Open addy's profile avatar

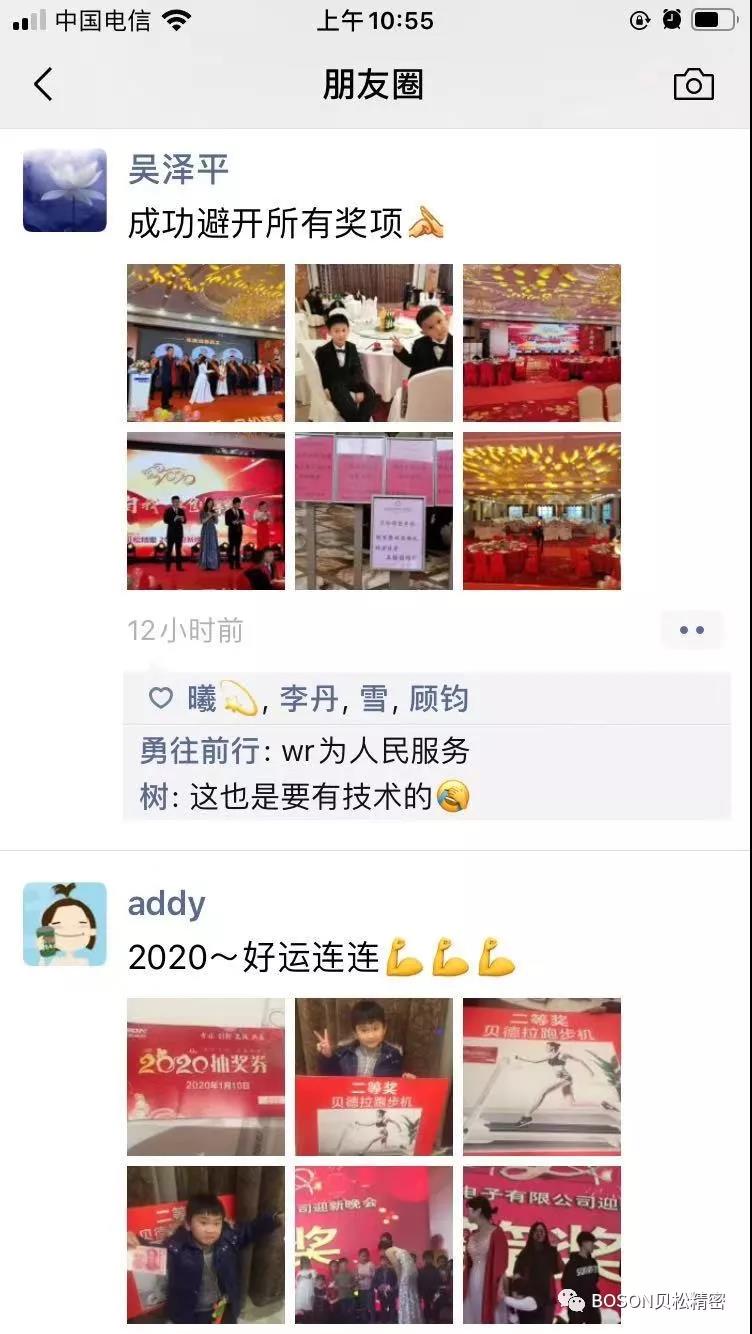point(65,924)
